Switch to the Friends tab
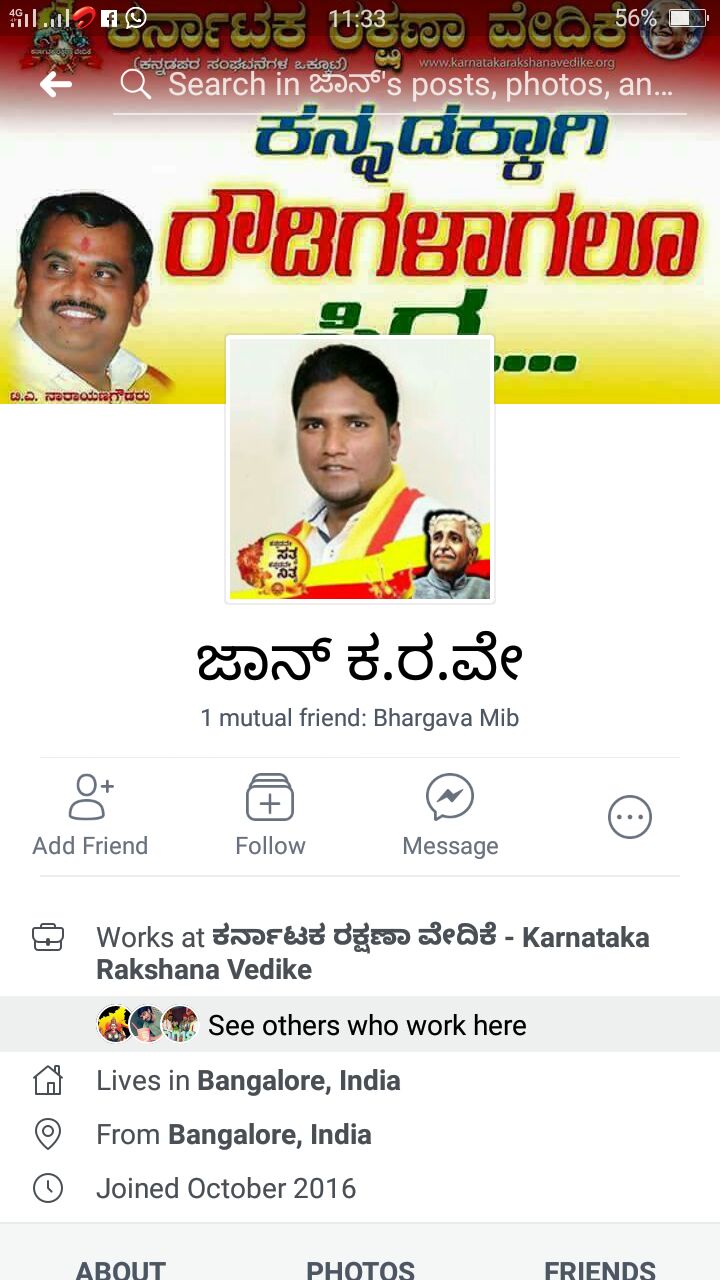Viewport: 720px width, 1280px height. point(600,1268)
